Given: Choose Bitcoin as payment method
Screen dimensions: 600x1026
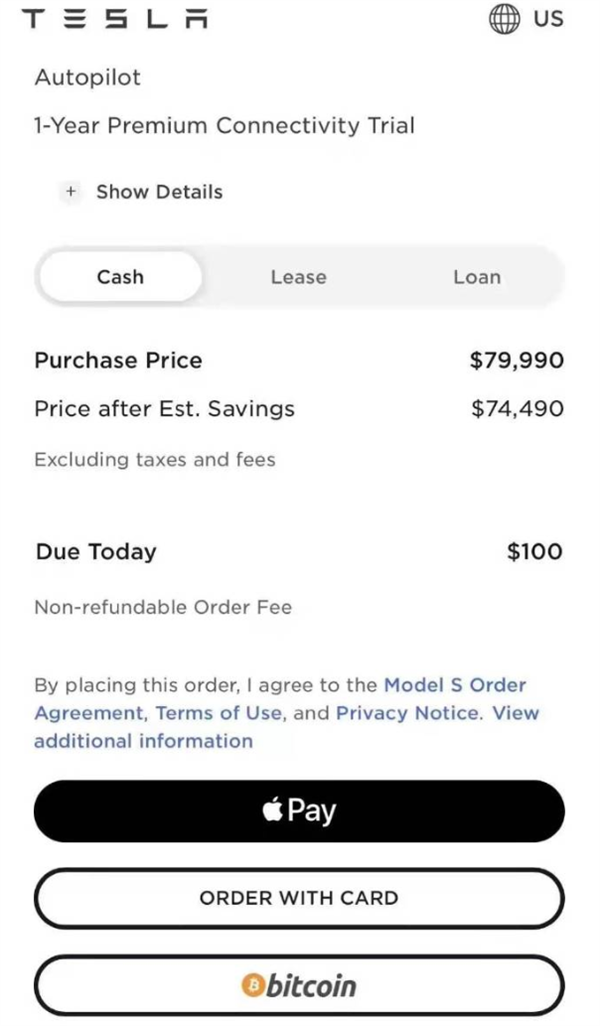Looking at the screenshot, I should click(299, 986).
